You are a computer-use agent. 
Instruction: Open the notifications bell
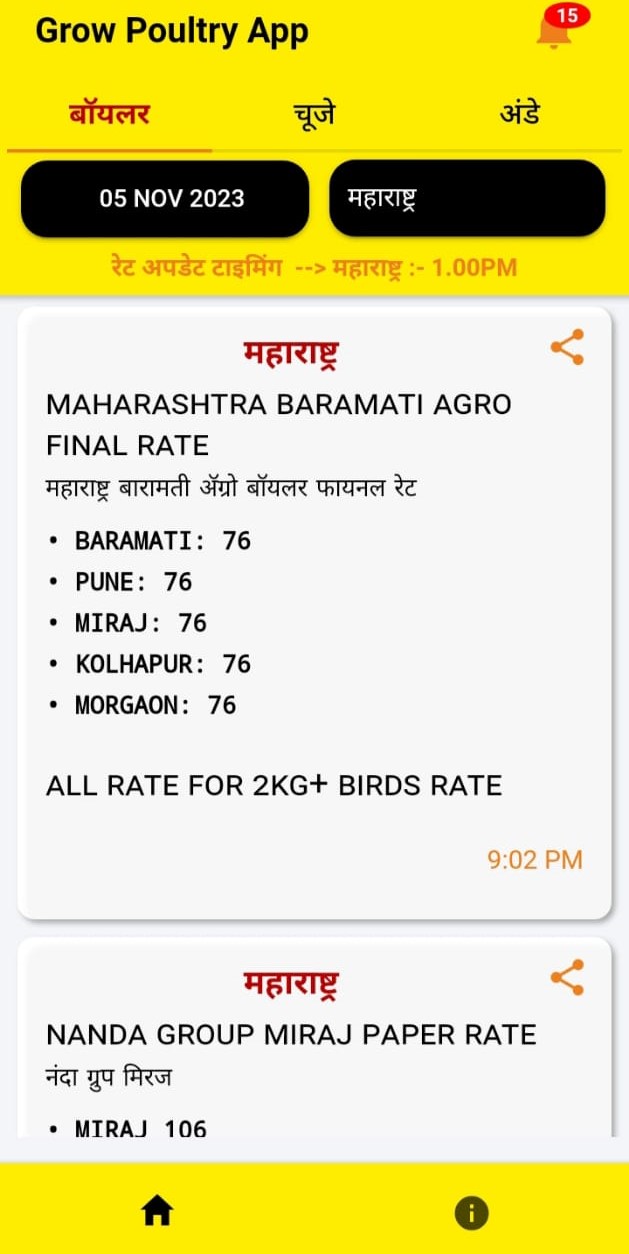554,30
